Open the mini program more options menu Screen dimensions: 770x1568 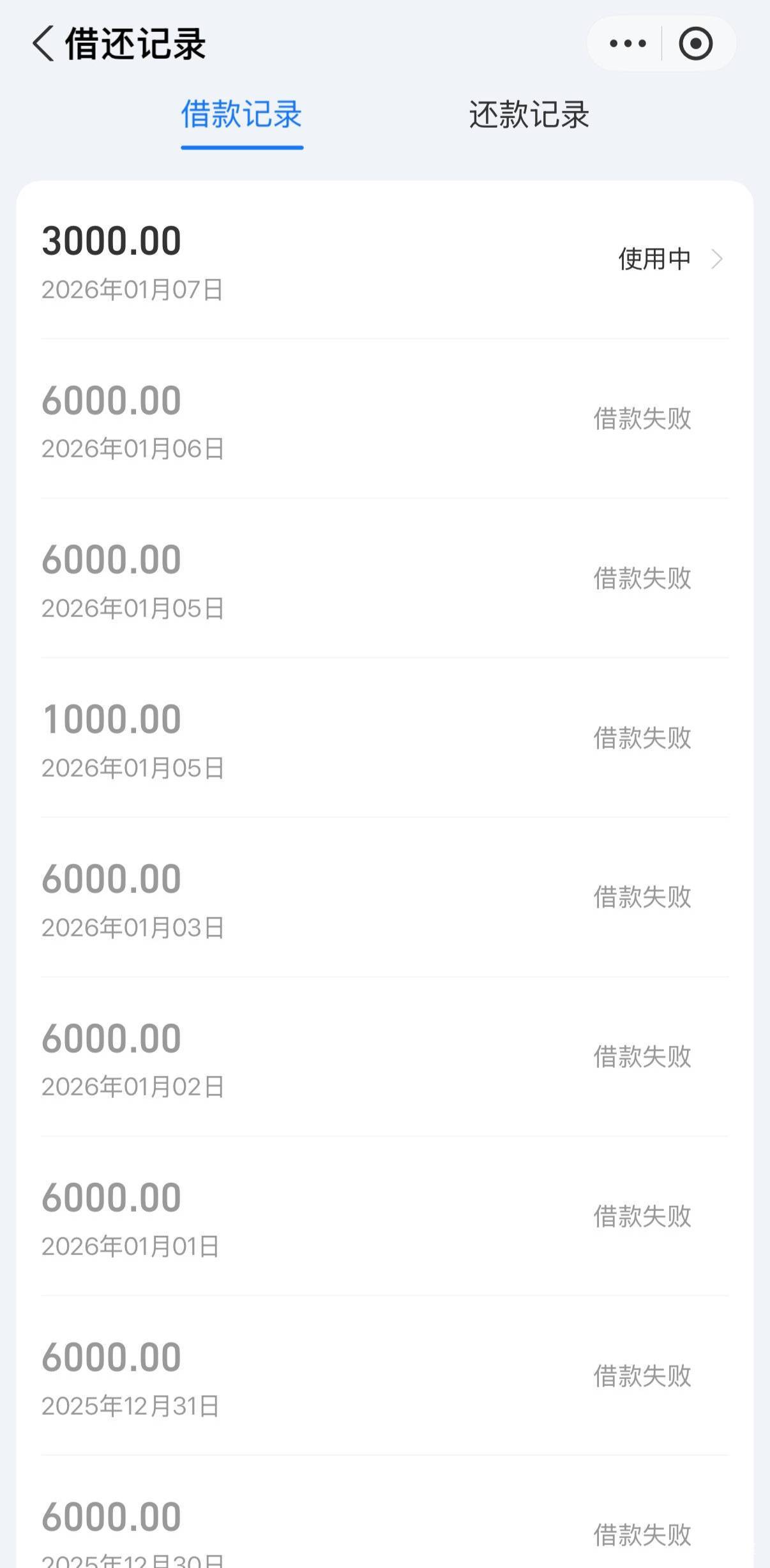pyautogui.click(x=627, y=44)
